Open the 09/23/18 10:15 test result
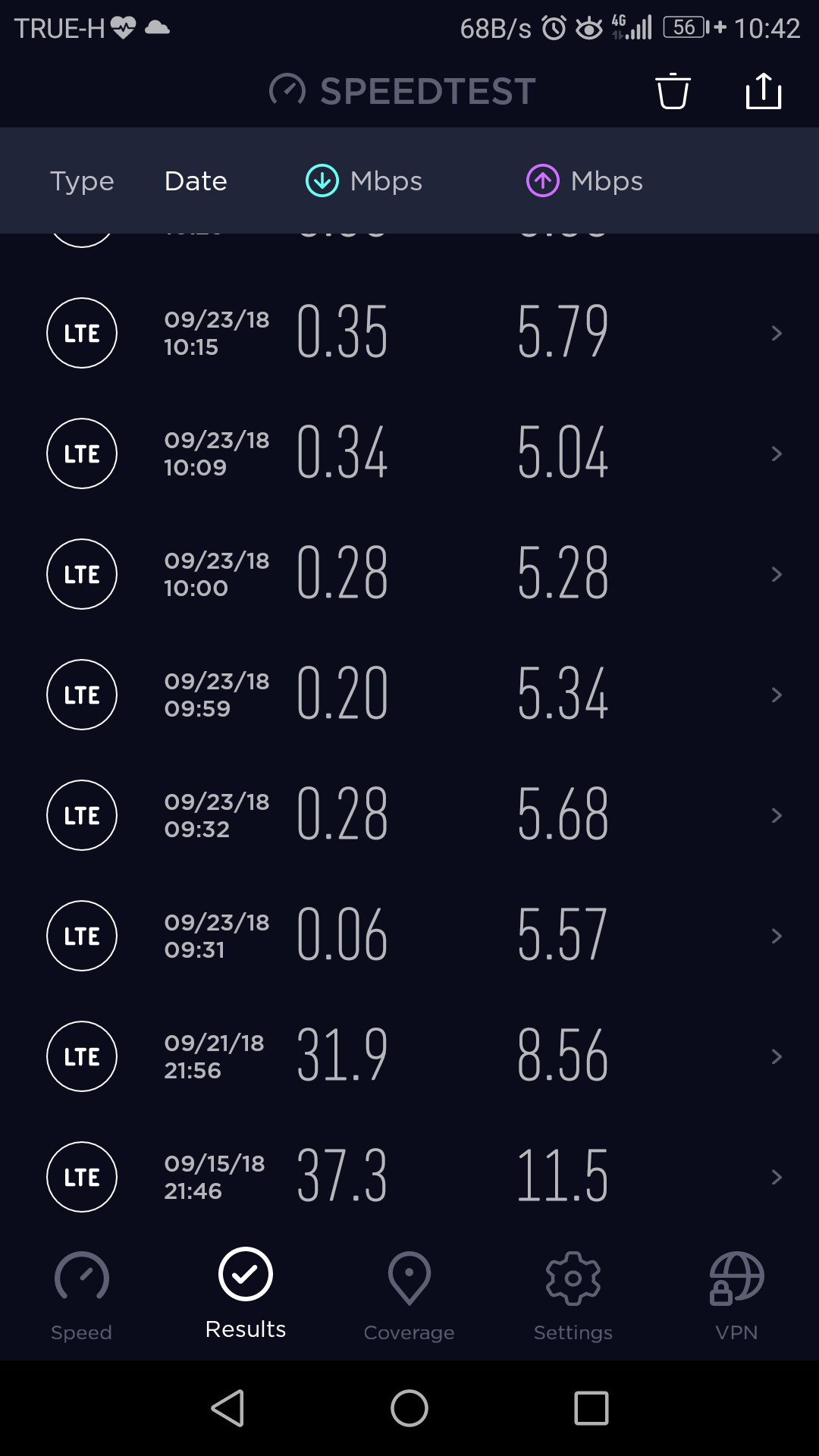The image size is (819, 1456). [409, 333]
